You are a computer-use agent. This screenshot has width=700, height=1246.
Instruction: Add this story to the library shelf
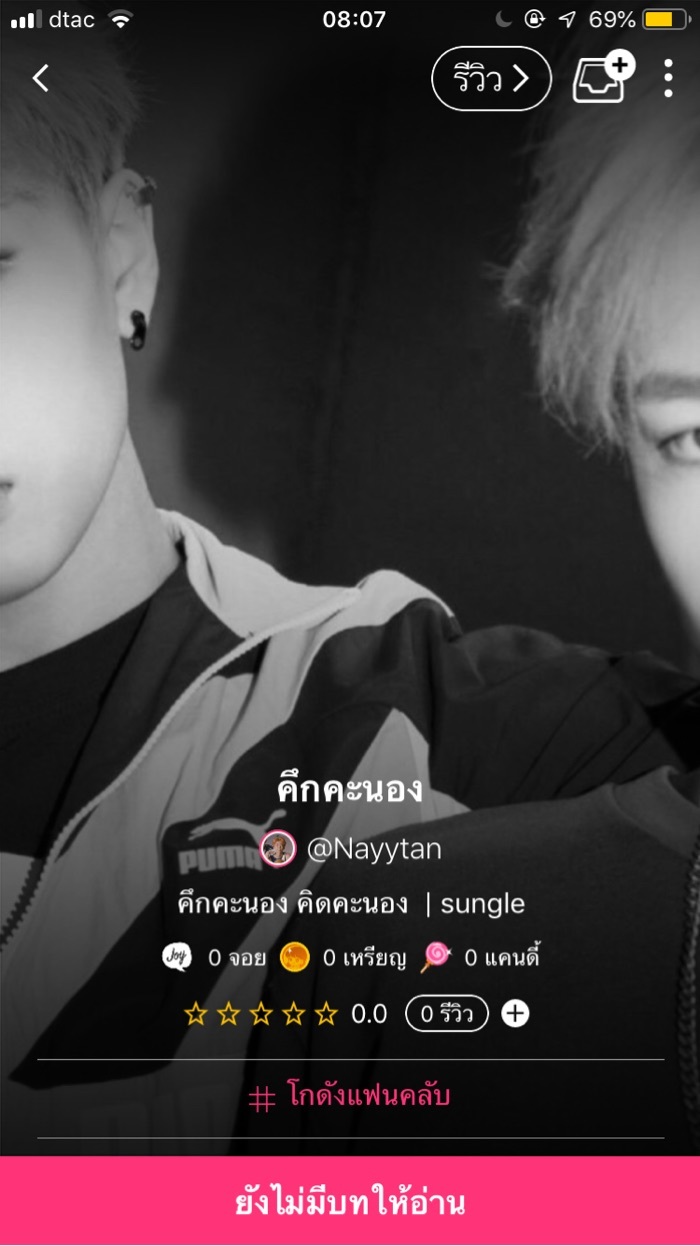(603, 79)
